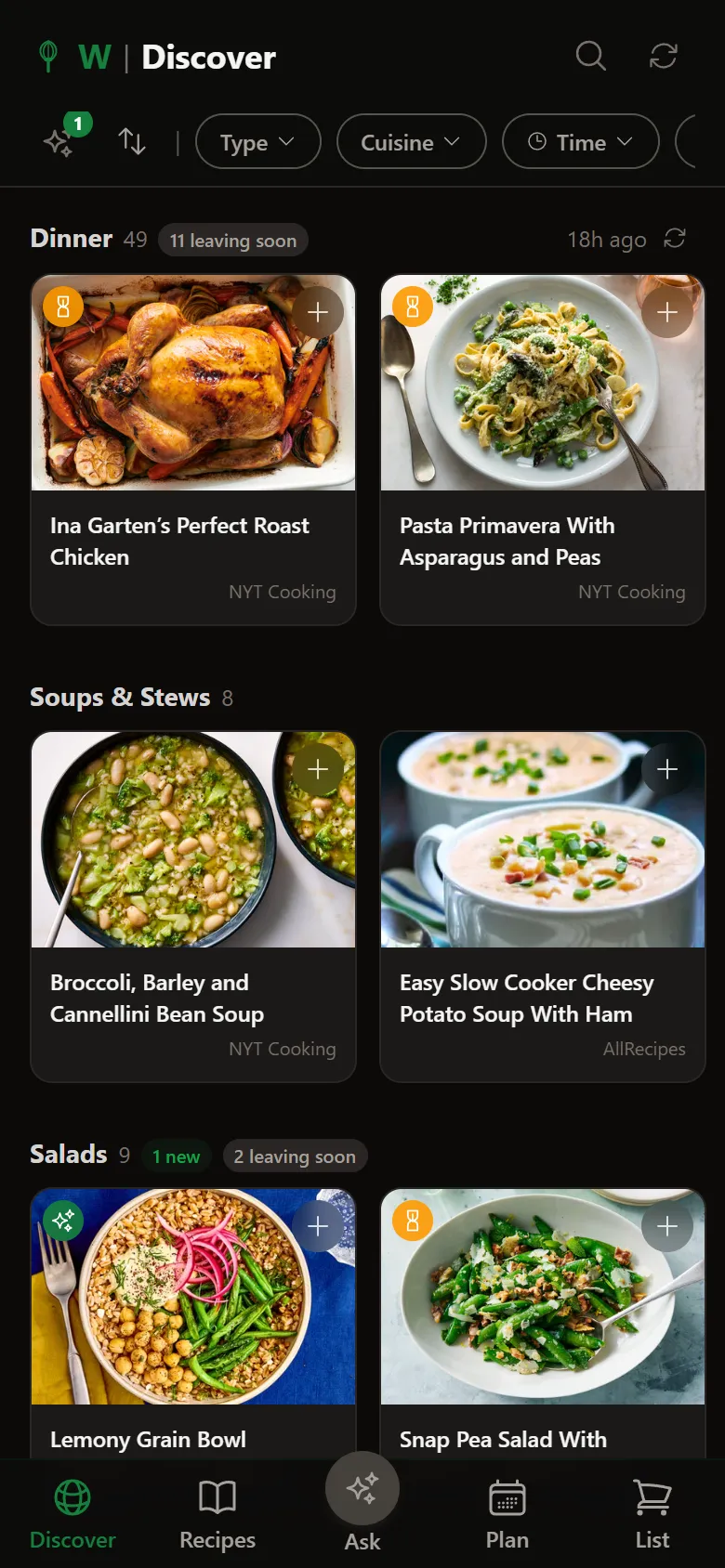This screenshot has width=725, height=1568.
Task: Open the Plan tab in bottom navigation
Action: 507,1509
